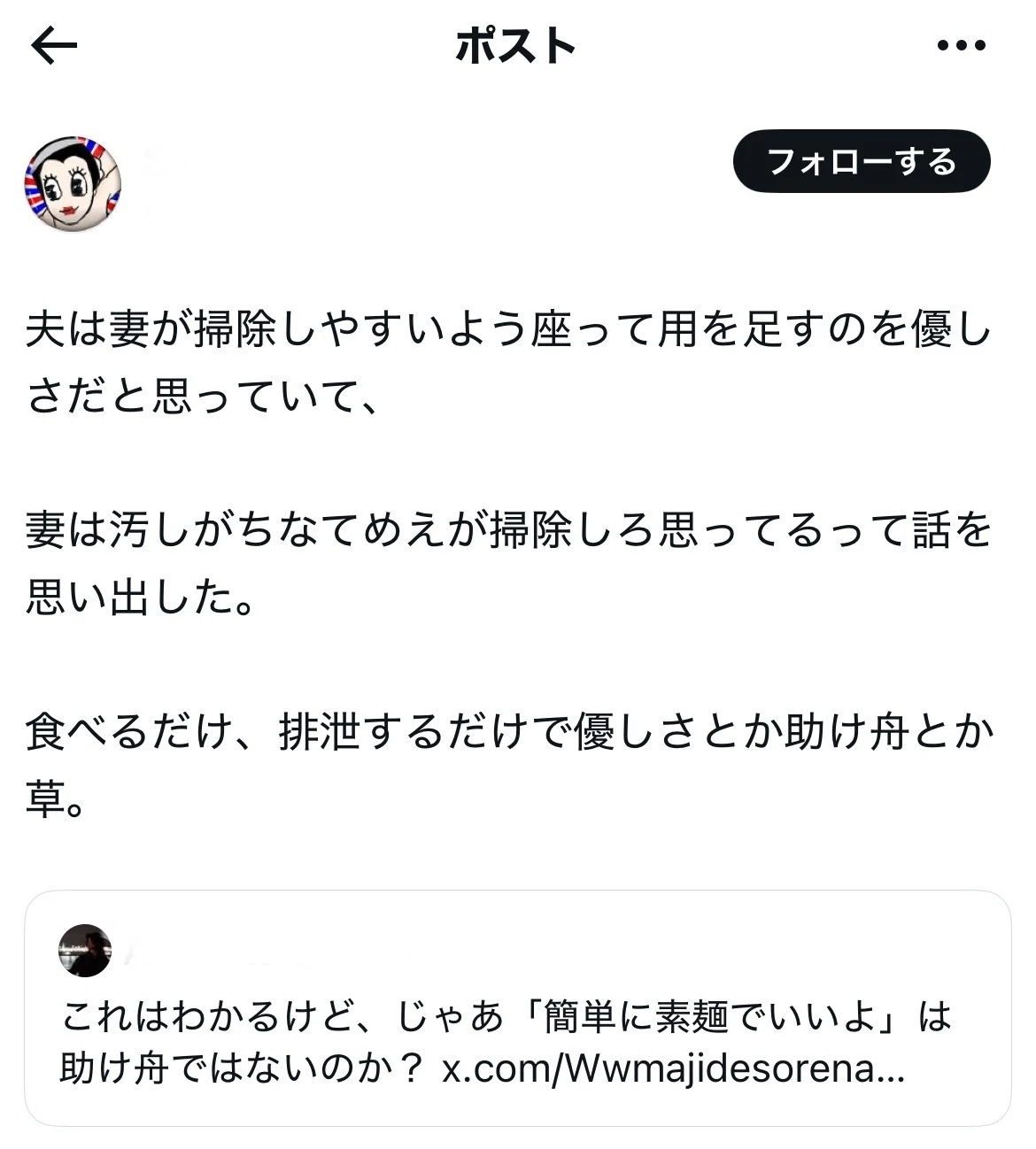Open the post author's profile avatar
The height and width of the screenshot is (1149, 1036).
tap(73, 184)
